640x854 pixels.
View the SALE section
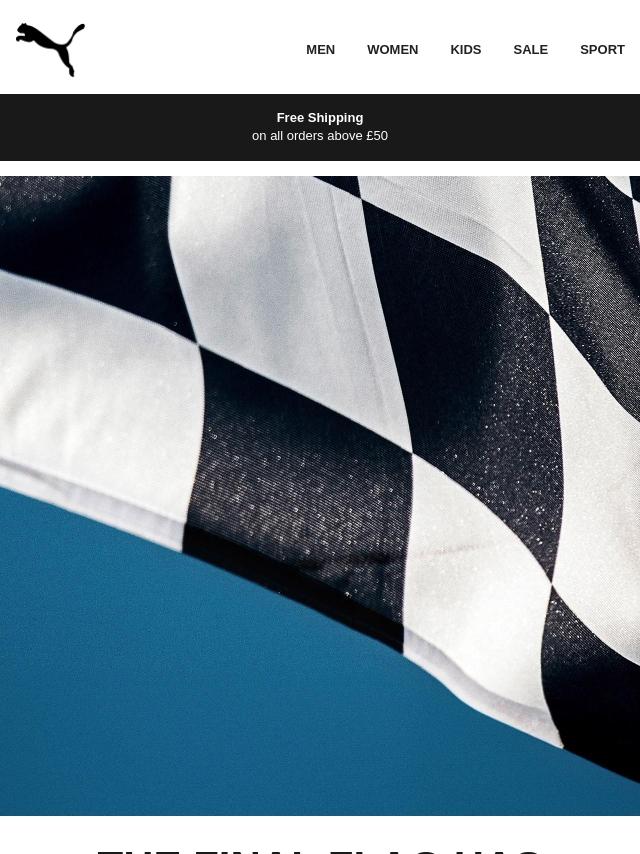530,49
